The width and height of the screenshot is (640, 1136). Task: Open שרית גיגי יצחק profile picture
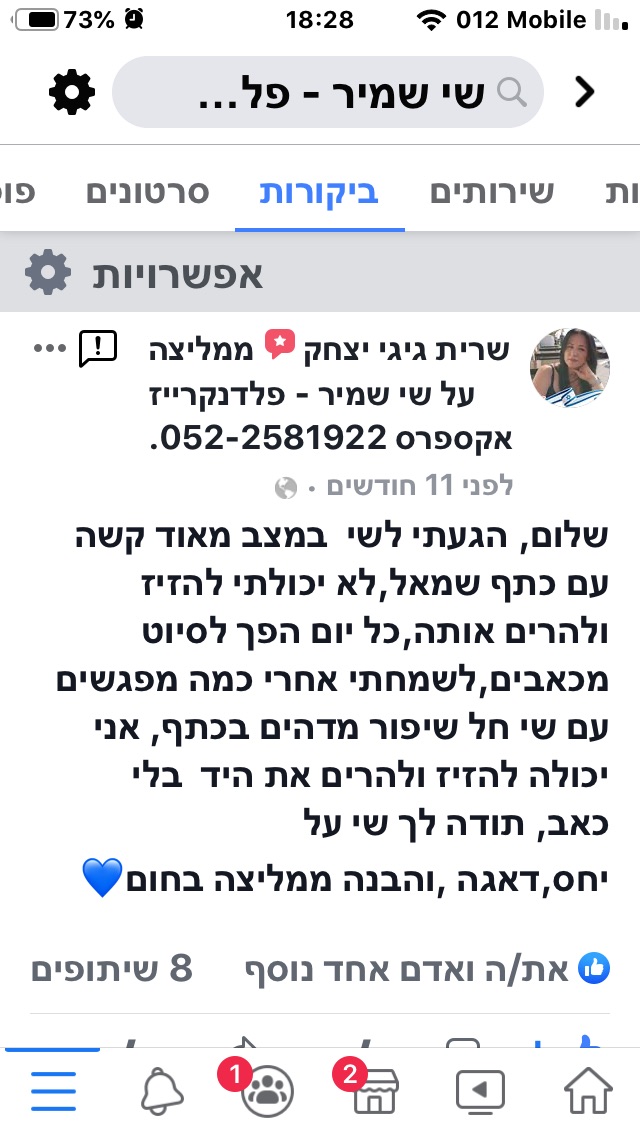point(570,367)
